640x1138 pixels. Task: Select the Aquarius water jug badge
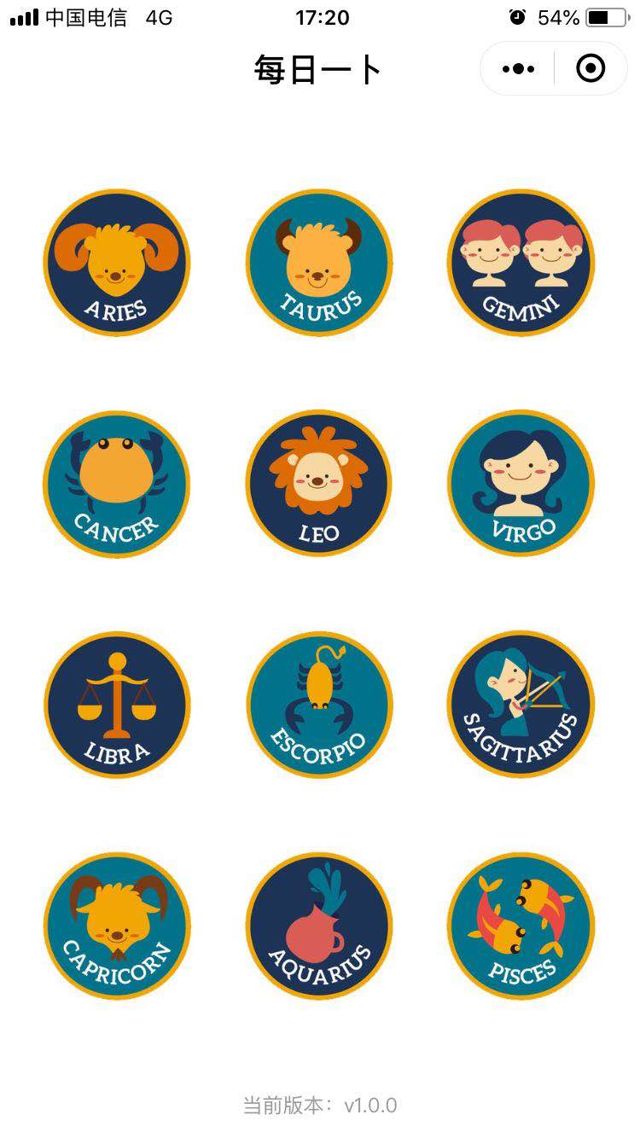319,925
